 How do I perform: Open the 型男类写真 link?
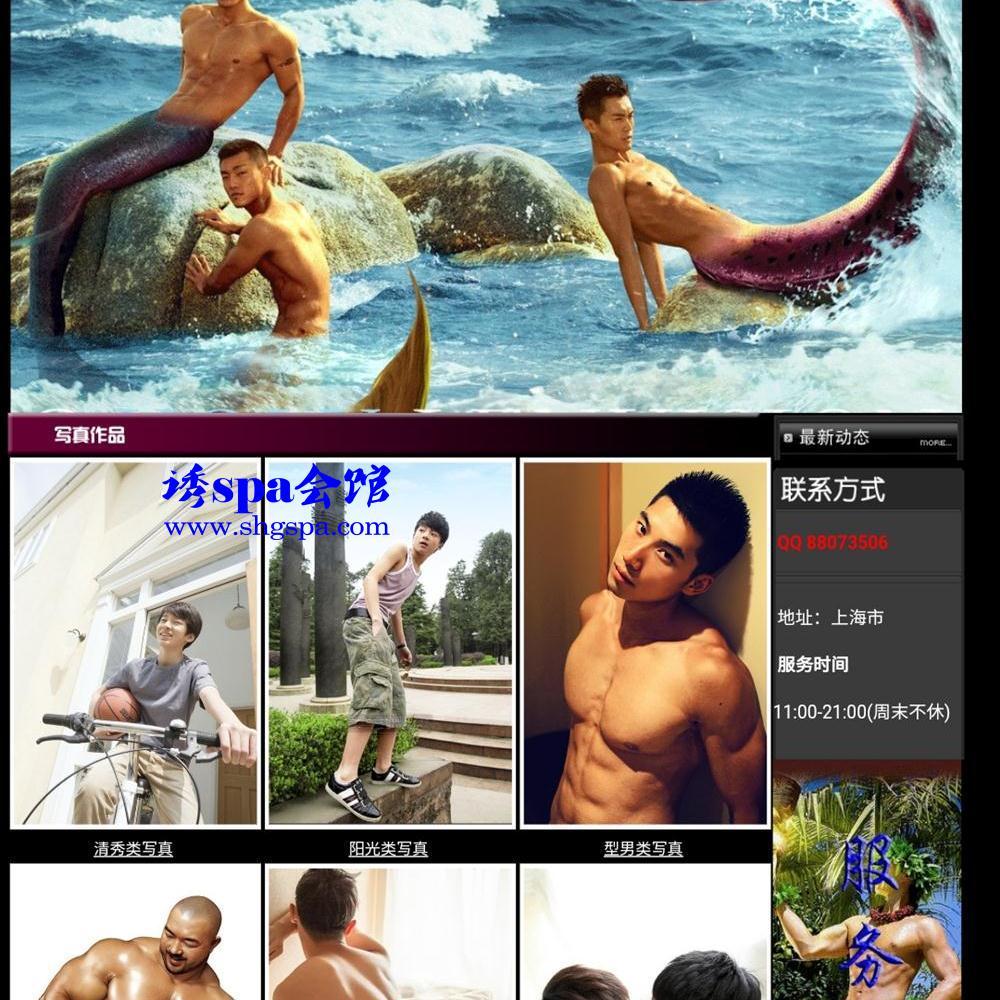[643, 849]
